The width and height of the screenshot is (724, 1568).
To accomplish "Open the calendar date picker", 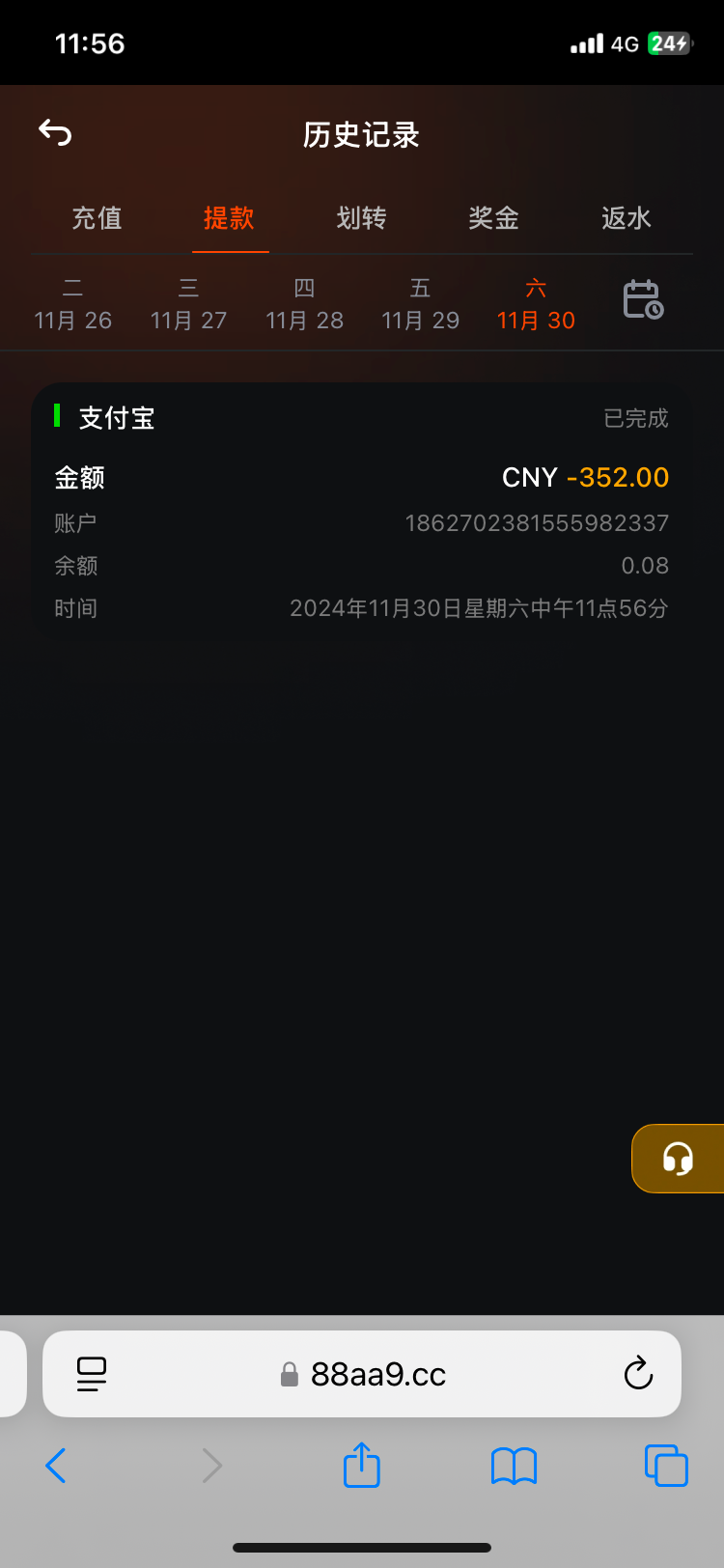I will 643,299.
